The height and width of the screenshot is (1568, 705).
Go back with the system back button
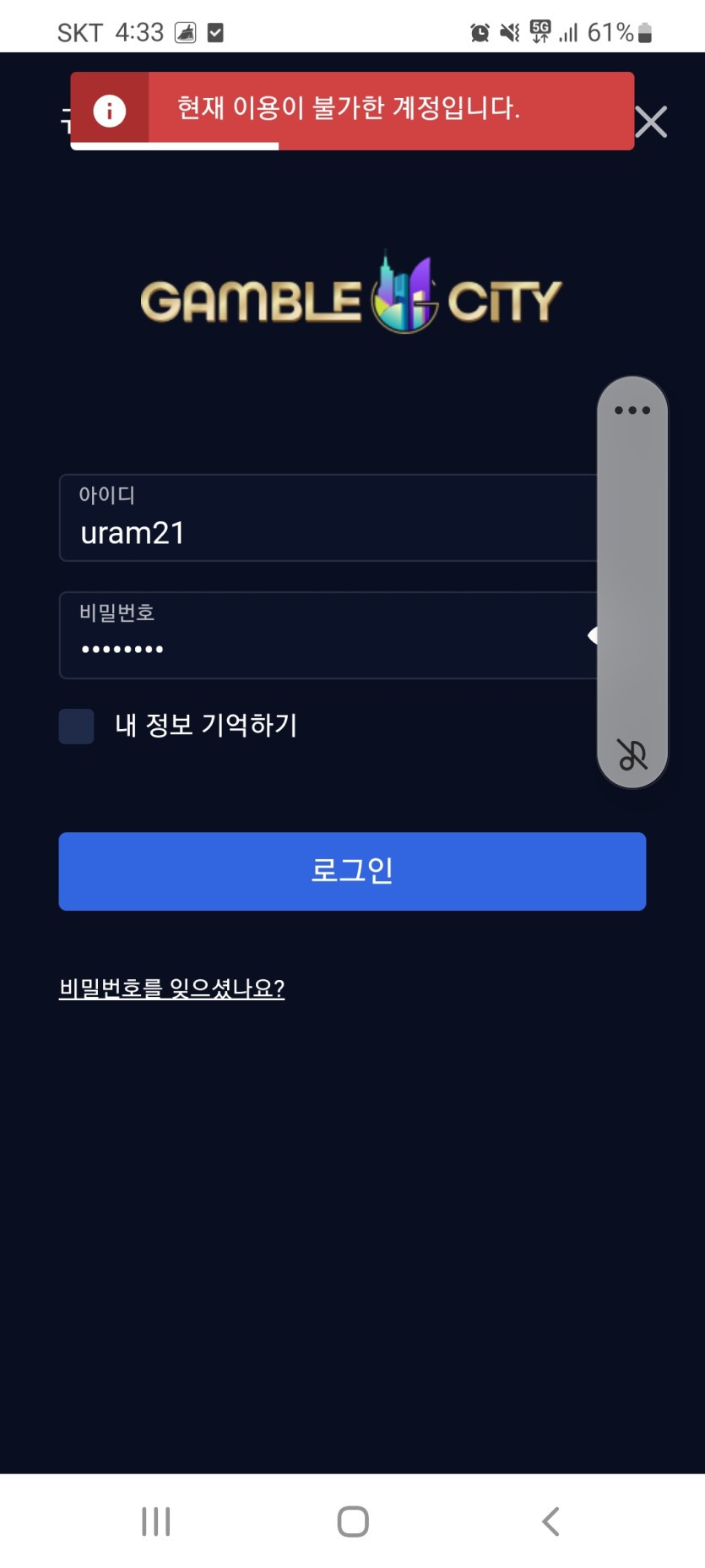550,1521
